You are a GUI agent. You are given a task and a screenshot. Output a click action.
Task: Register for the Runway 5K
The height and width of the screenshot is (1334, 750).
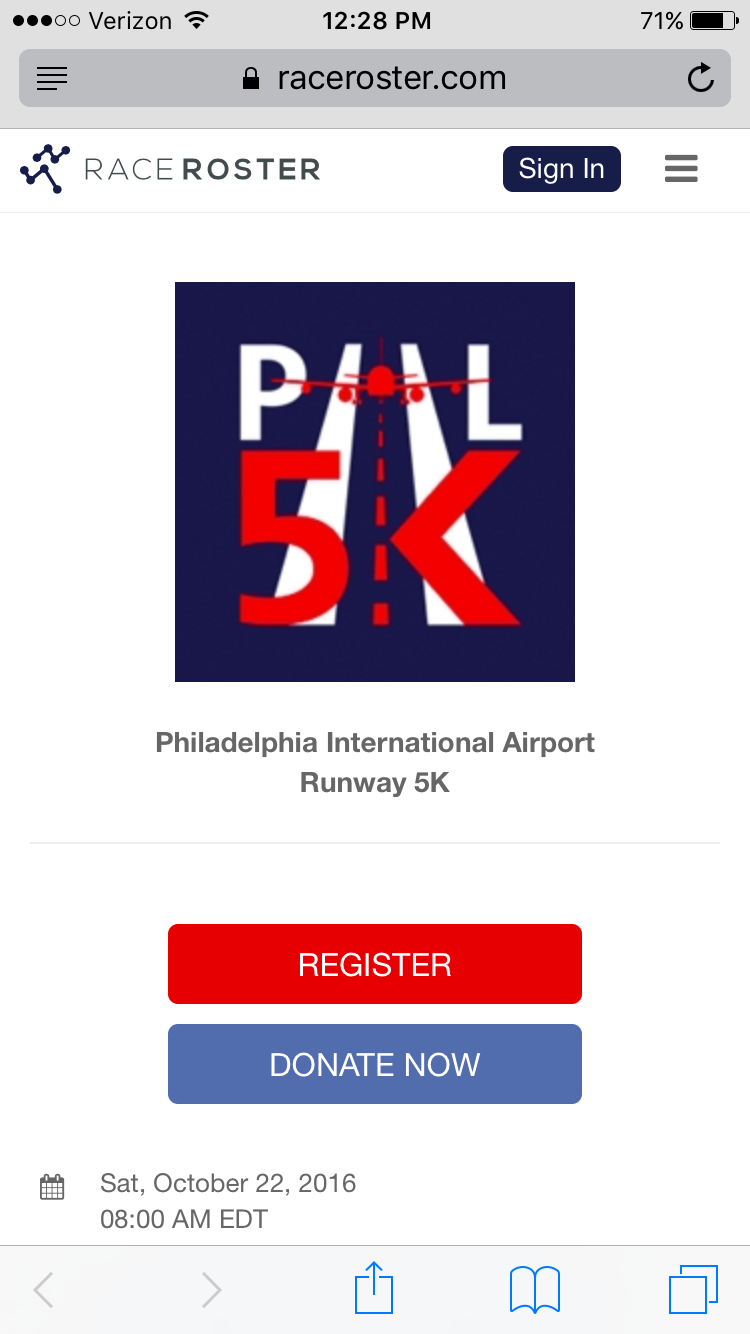(375, 964)
